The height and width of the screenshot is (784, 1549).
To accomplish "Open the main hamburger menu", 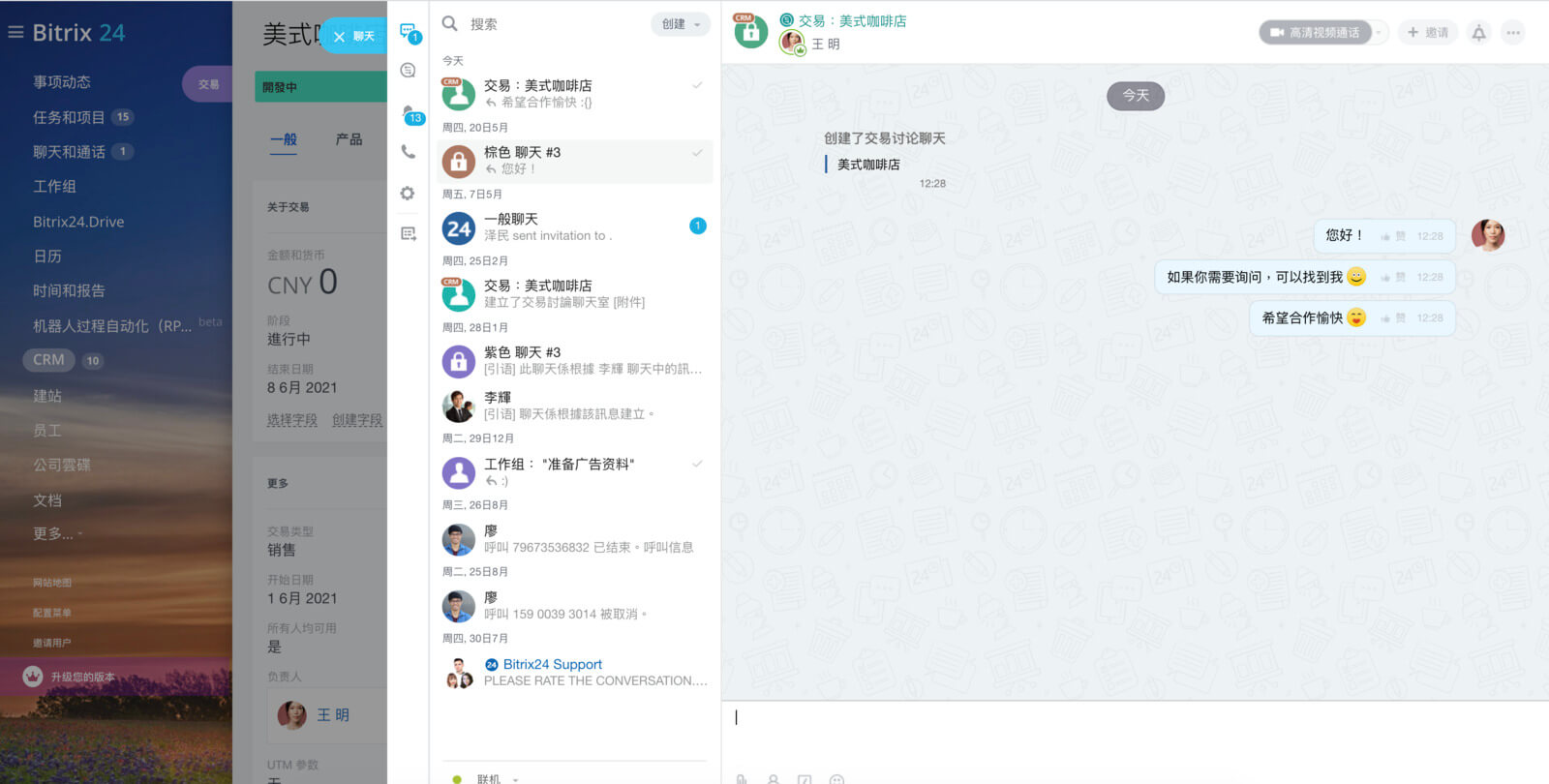I will click(15, 32).
